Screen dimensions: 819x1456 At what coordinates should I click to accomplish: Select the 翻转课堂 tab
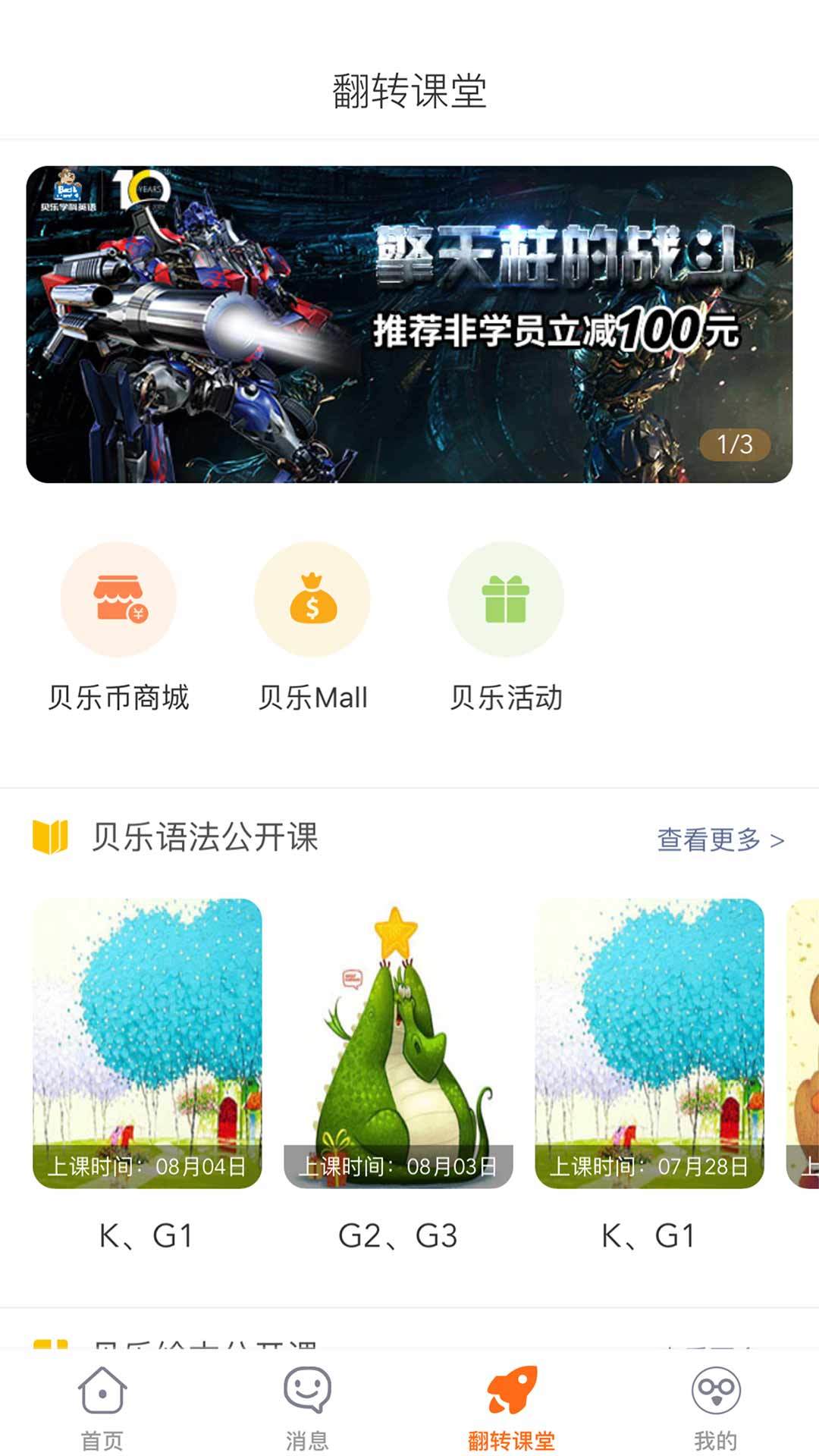coord(512,1407)
